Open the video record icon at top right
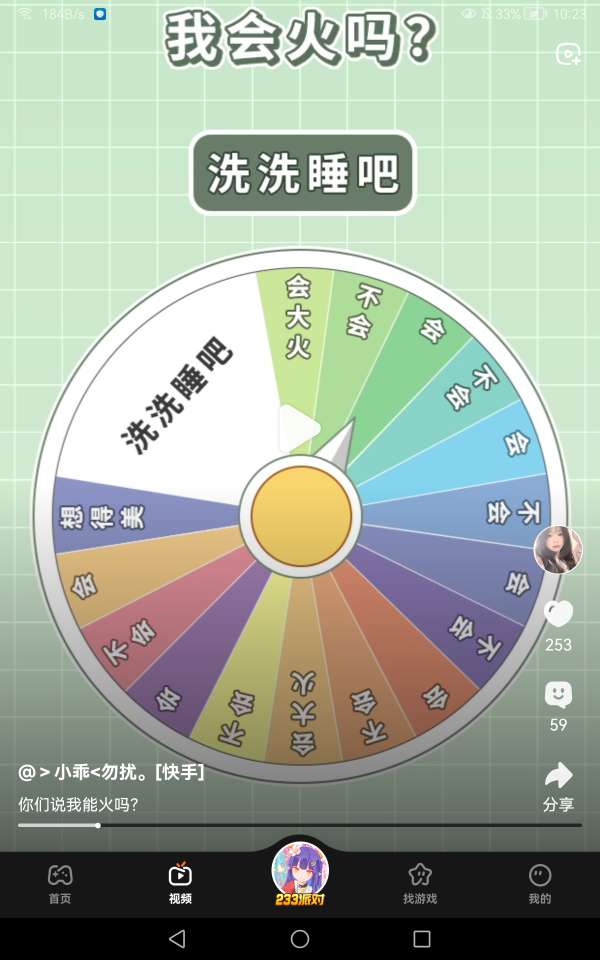The image size is (600, 960). click(x=568, y=54)
